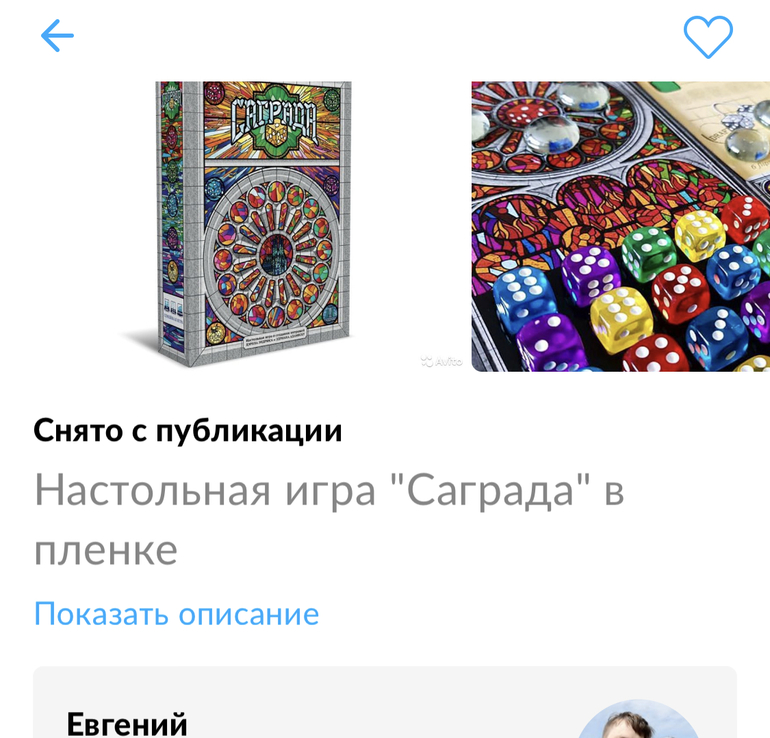The height and width of the screenshot is (738, 770).
Task: Open the colored dice photo
Action: coord(620,227)
